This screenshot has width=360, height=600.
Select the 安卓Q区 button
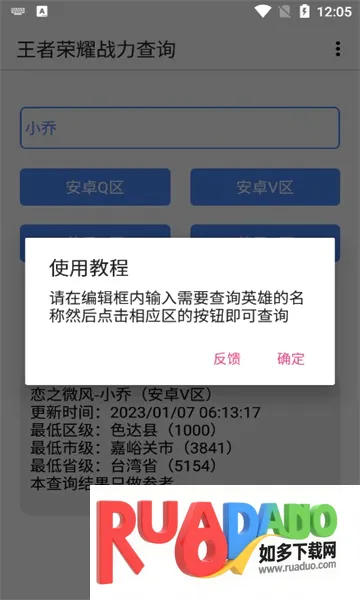tap(95, 187)
